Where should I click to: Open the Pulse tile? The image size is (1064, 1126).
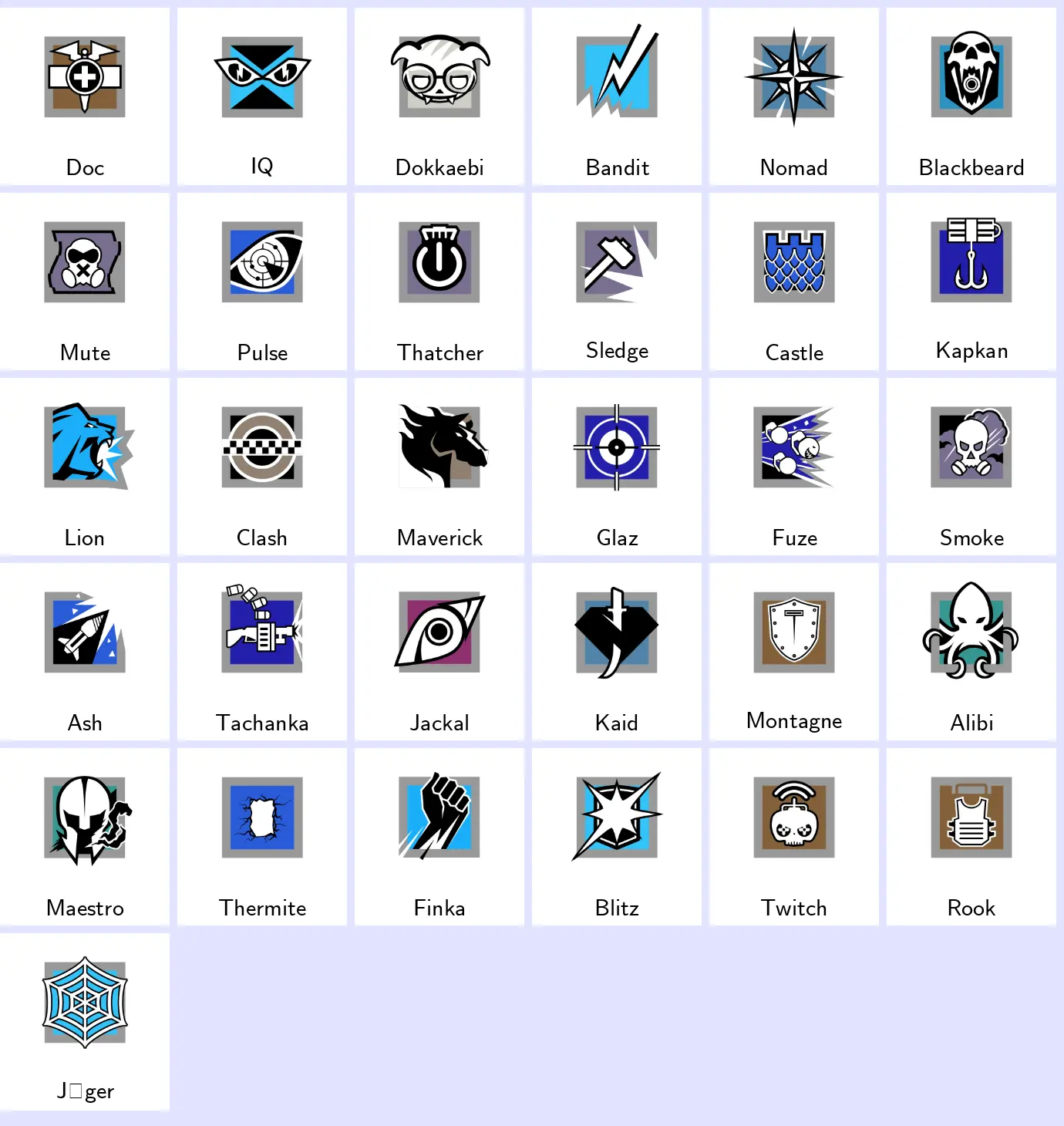(262, 281)
